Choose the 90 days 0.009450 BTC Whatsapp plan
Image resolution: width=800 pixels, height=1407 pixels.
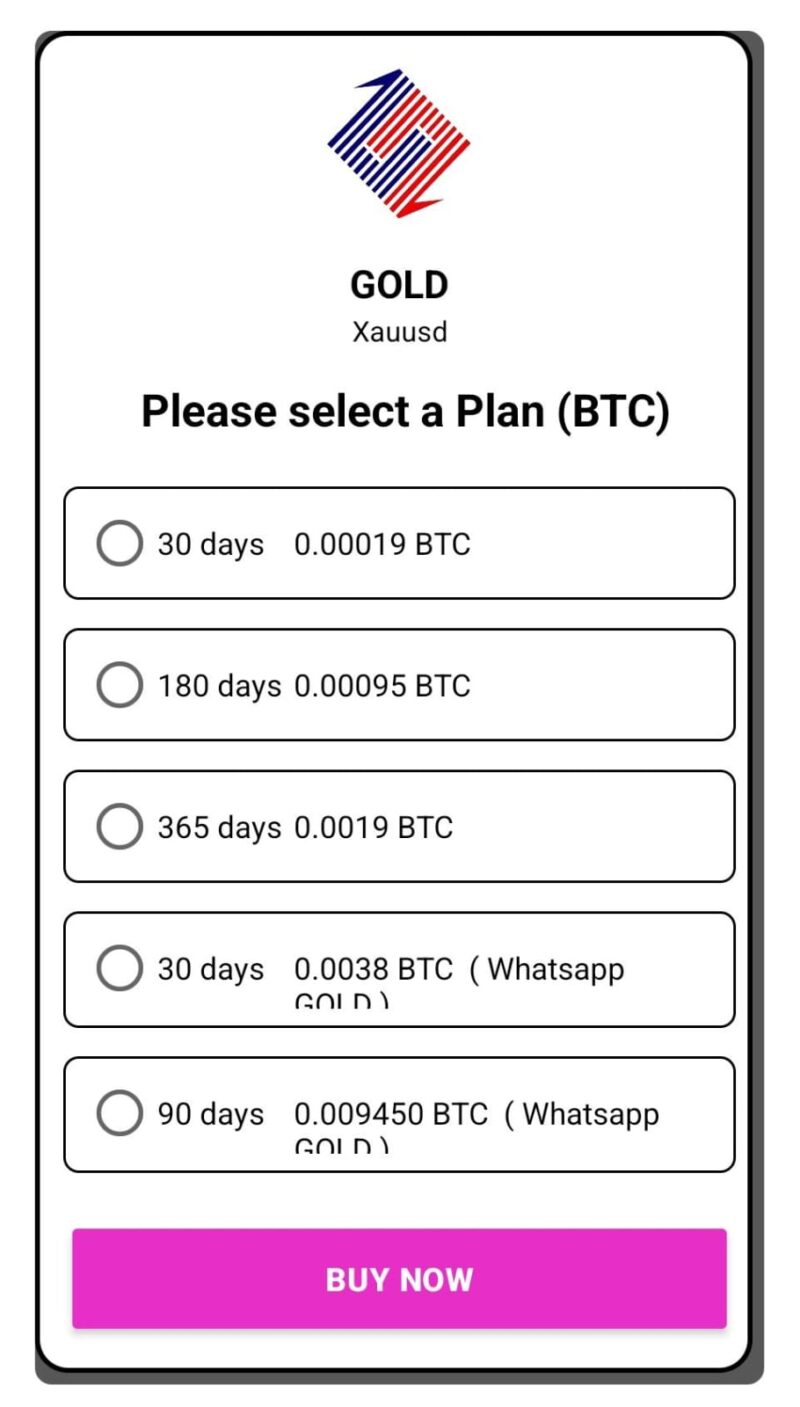point(399,1114)
